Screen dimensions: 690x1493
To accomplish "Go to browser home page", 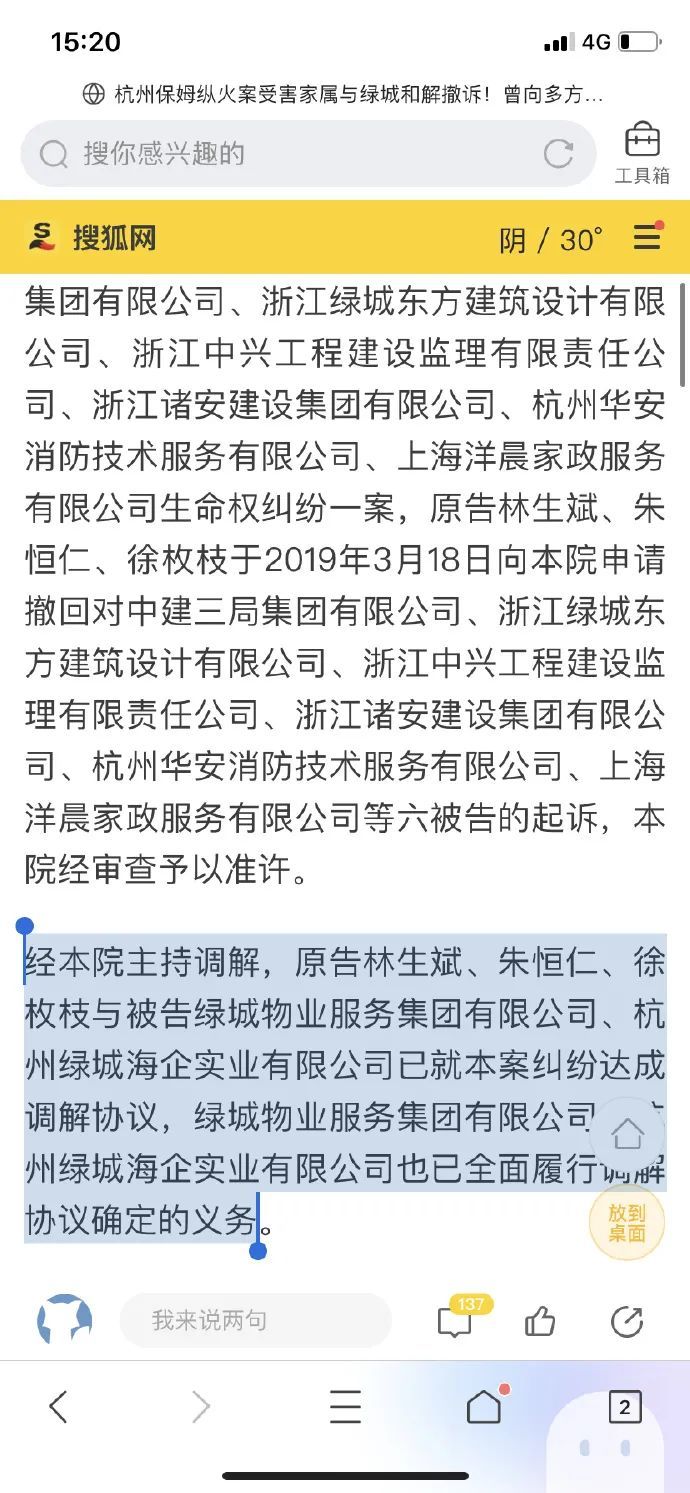I will point(485,1407).
